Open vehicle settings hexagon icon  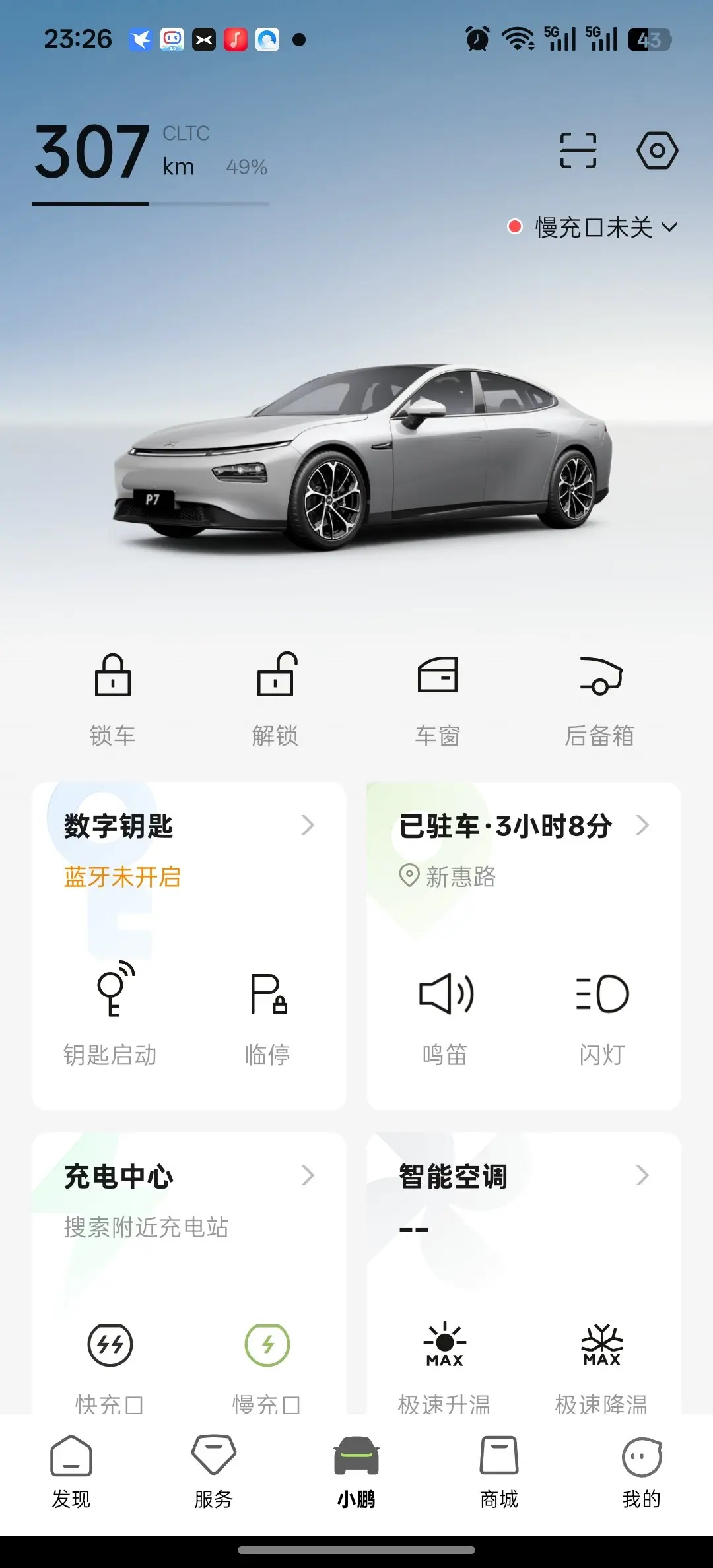coord(657,150)
